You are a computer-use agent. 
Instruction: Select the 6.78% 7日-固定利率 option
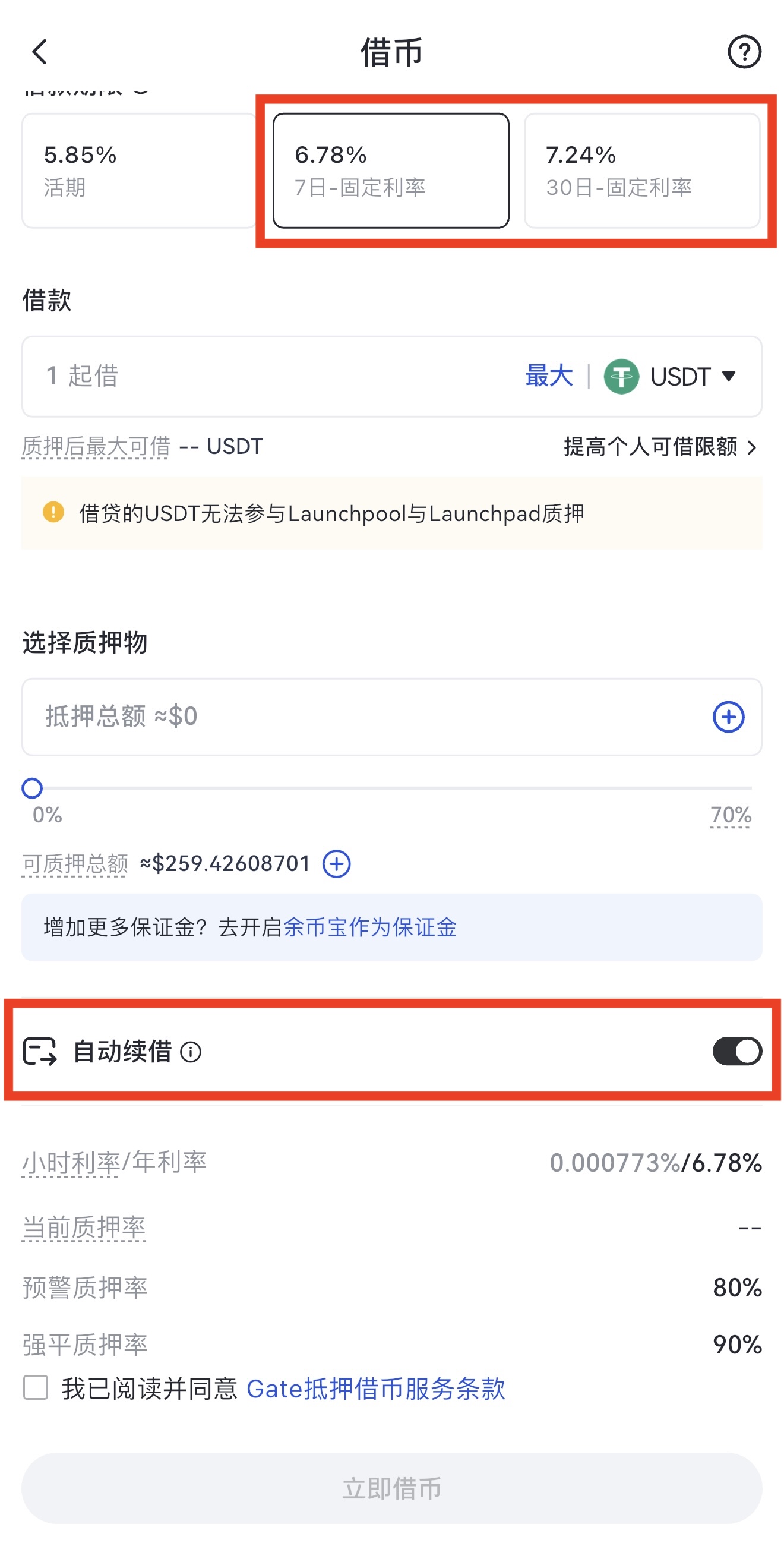[390, 171]
